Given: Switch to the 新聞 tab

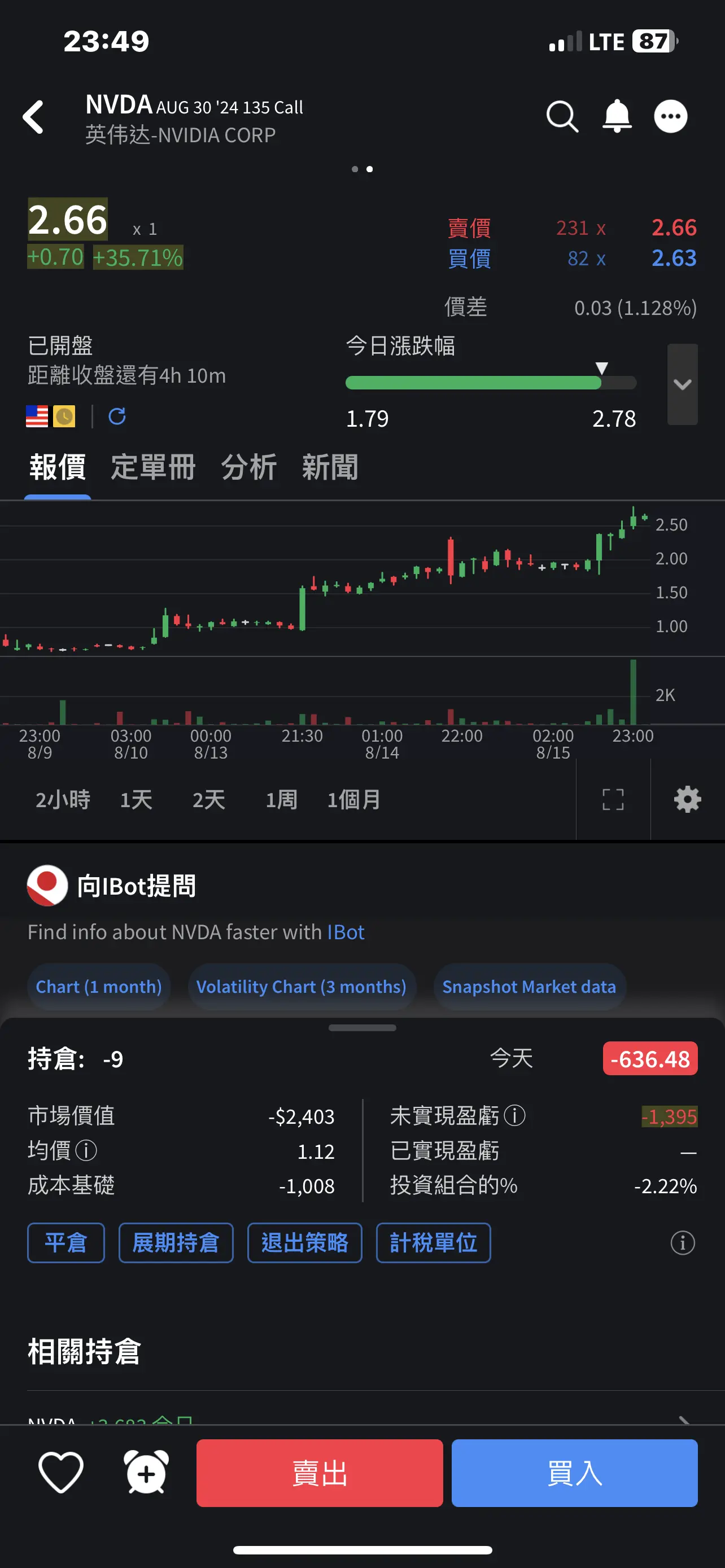Looking at the screenshot, I should (330, 467).
